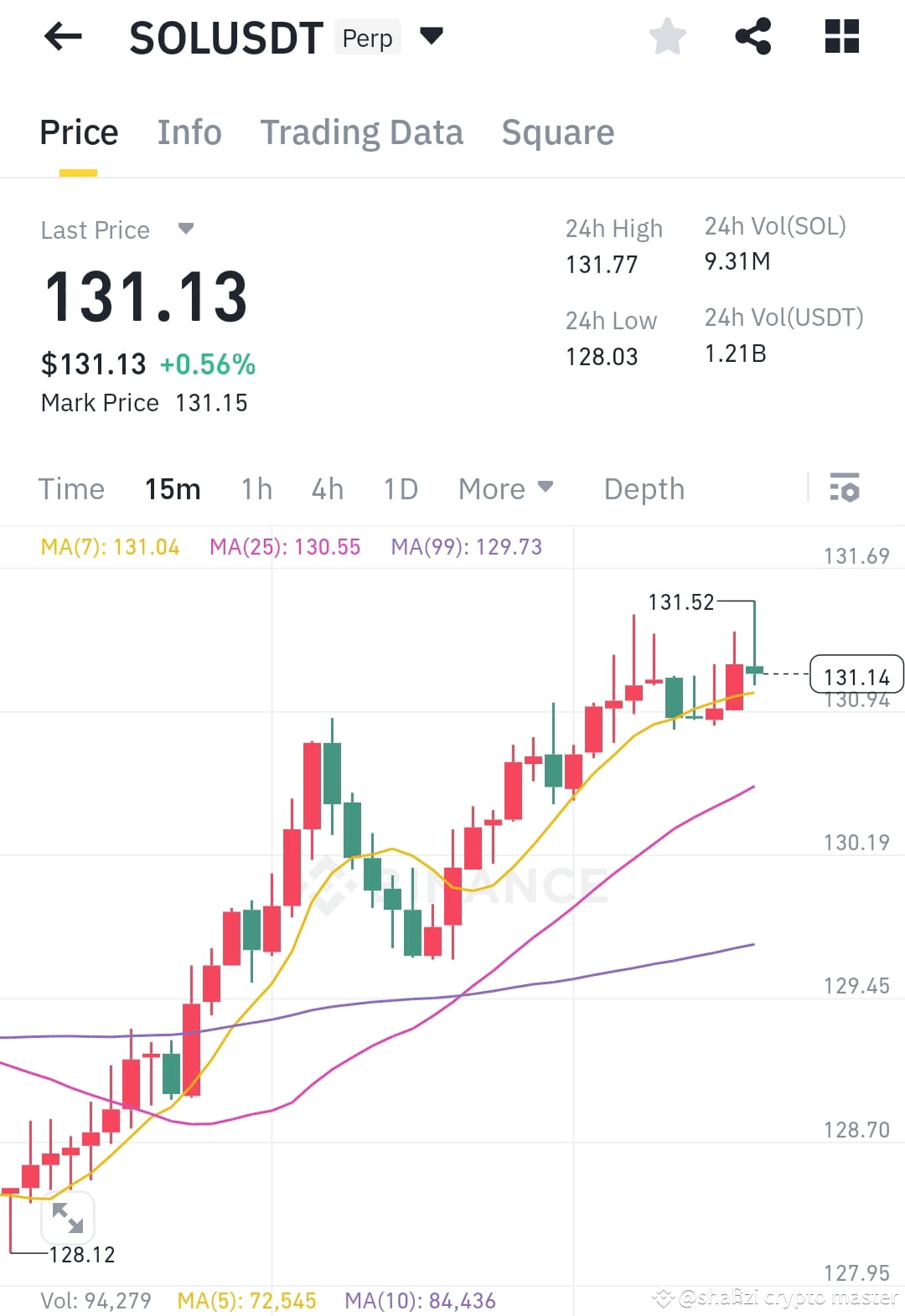Add SOLUSDT to favorites via star icon

pos(668,37)
